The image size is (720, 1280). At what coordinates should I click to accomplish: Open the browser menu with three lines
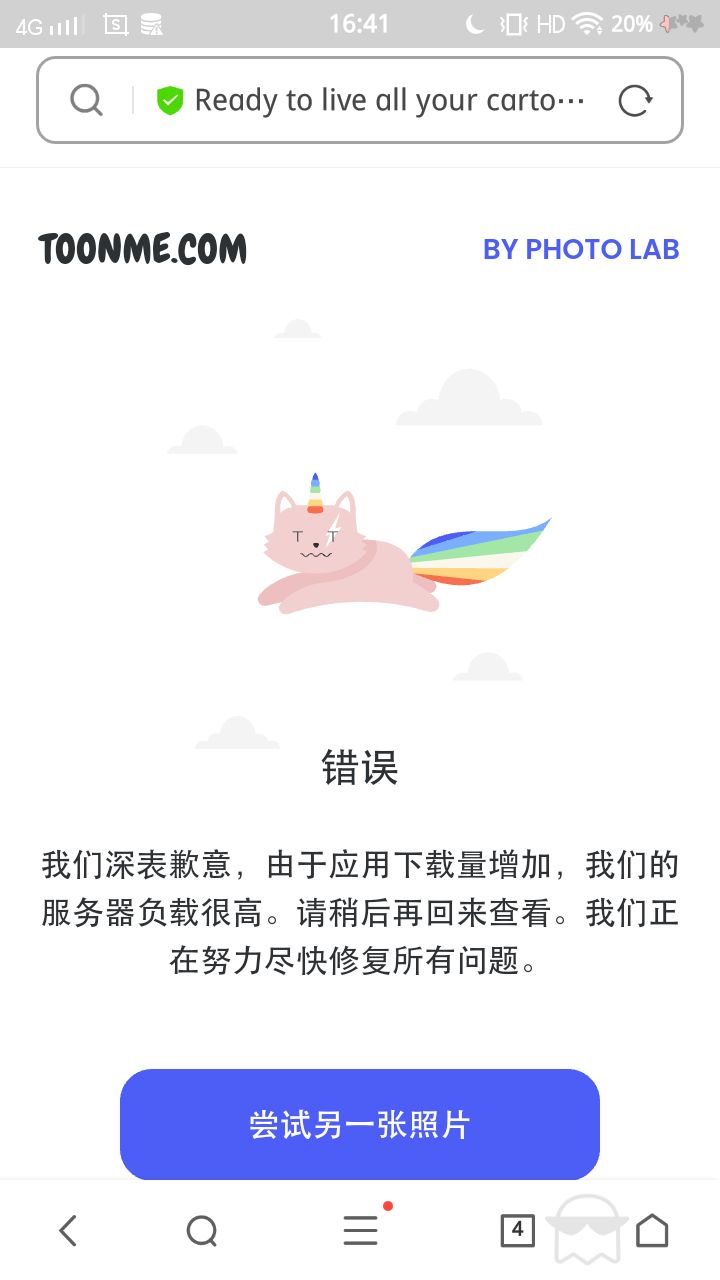pyautogui.click(x=361, y=1230)
